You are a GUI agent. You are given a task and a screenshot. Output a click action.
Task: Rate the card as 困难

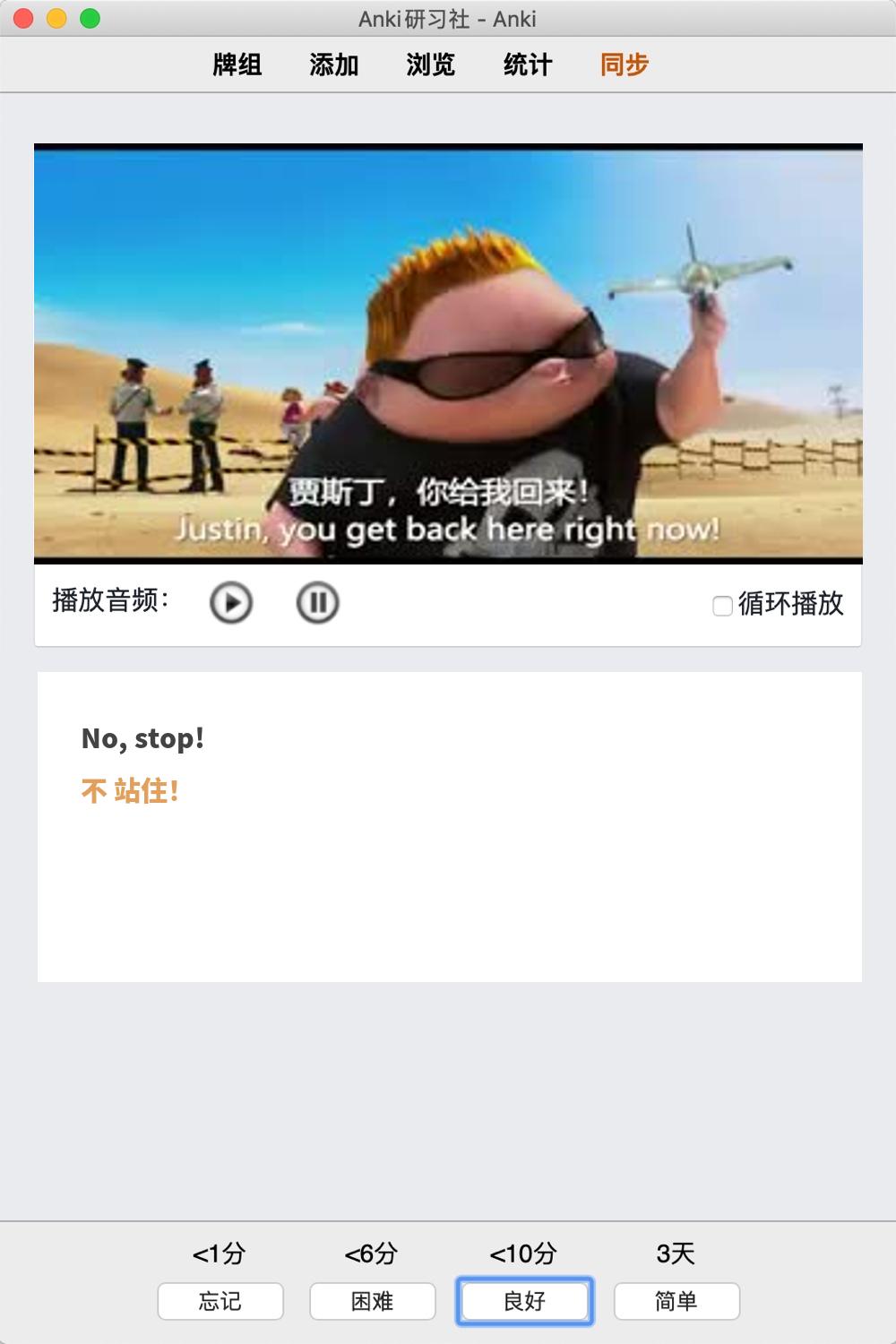[x=373, y=1301]
